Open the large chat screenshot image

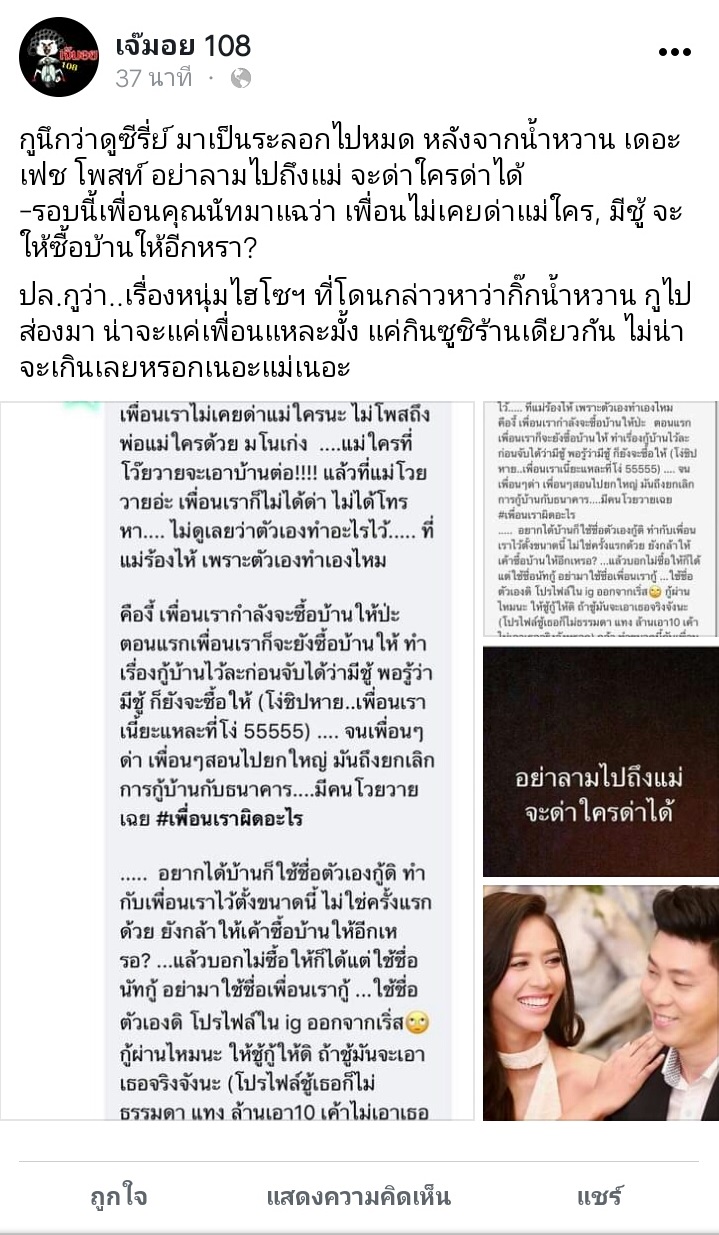(238, 760)
